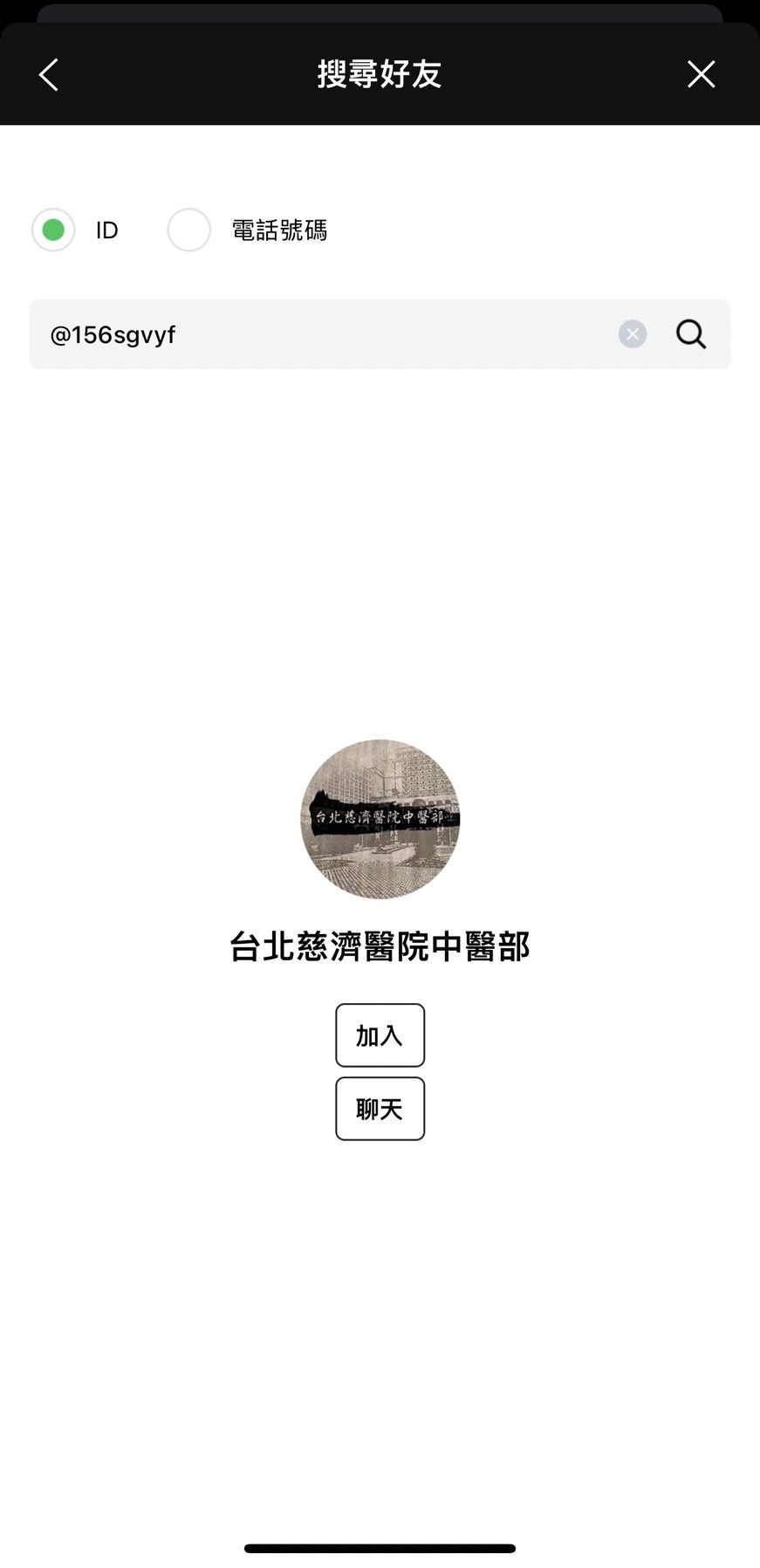Tap the magnifier icon to search
Screen dimensions: 760x1568
(691, 334)
